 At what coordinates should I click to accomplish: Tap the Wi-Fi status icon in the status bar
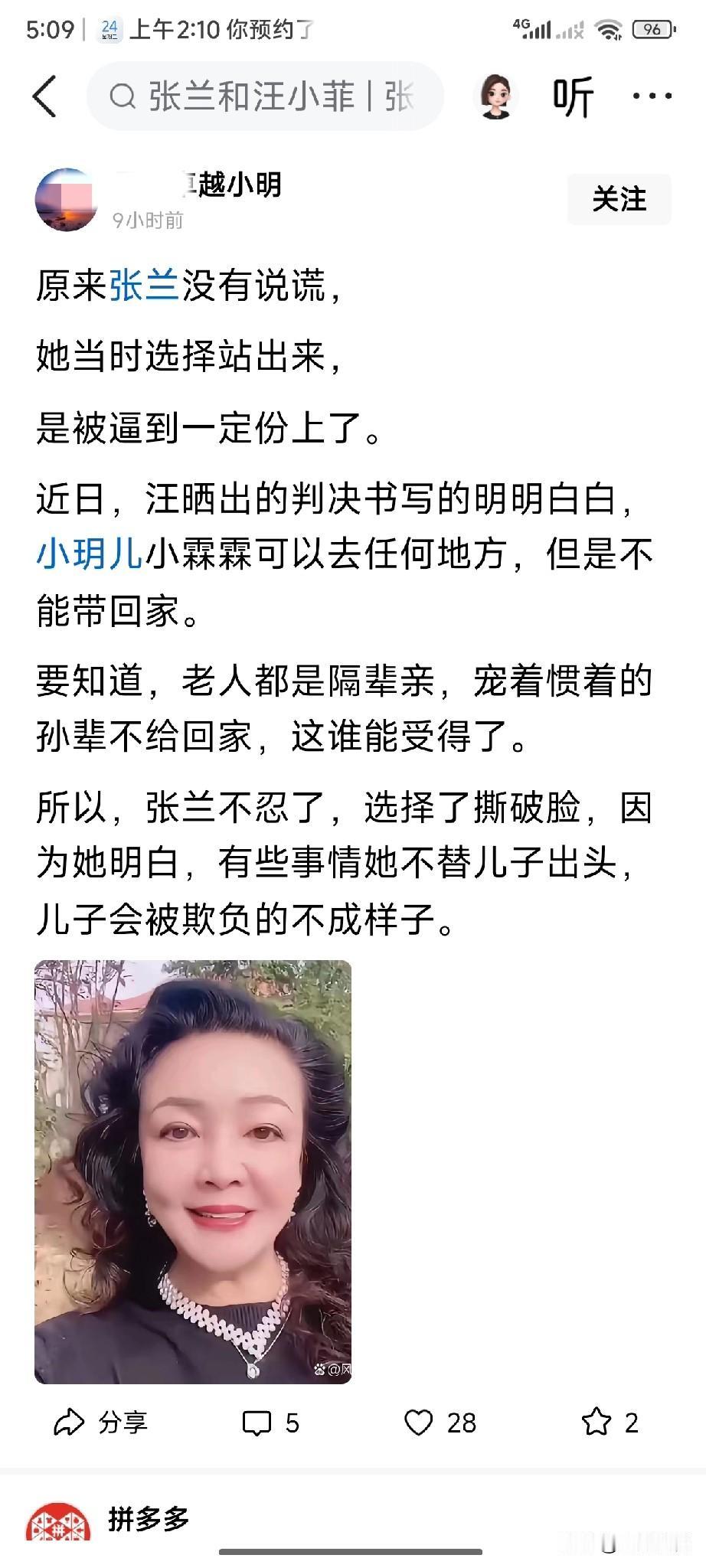[x=607, y=29]
